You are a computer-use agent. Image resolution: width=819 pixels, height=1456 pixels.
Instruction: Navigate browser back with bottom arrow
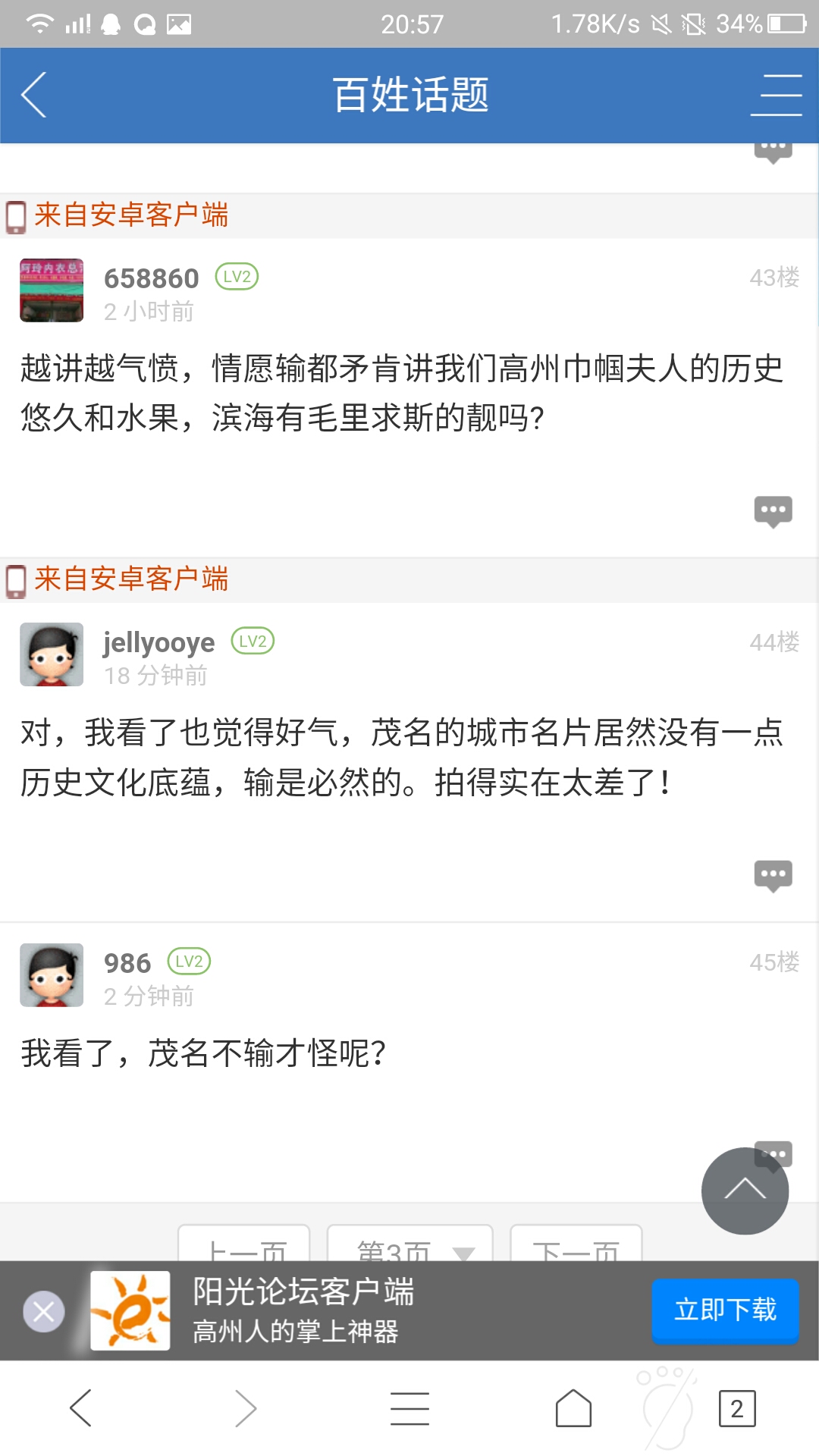click(81, 1408)
